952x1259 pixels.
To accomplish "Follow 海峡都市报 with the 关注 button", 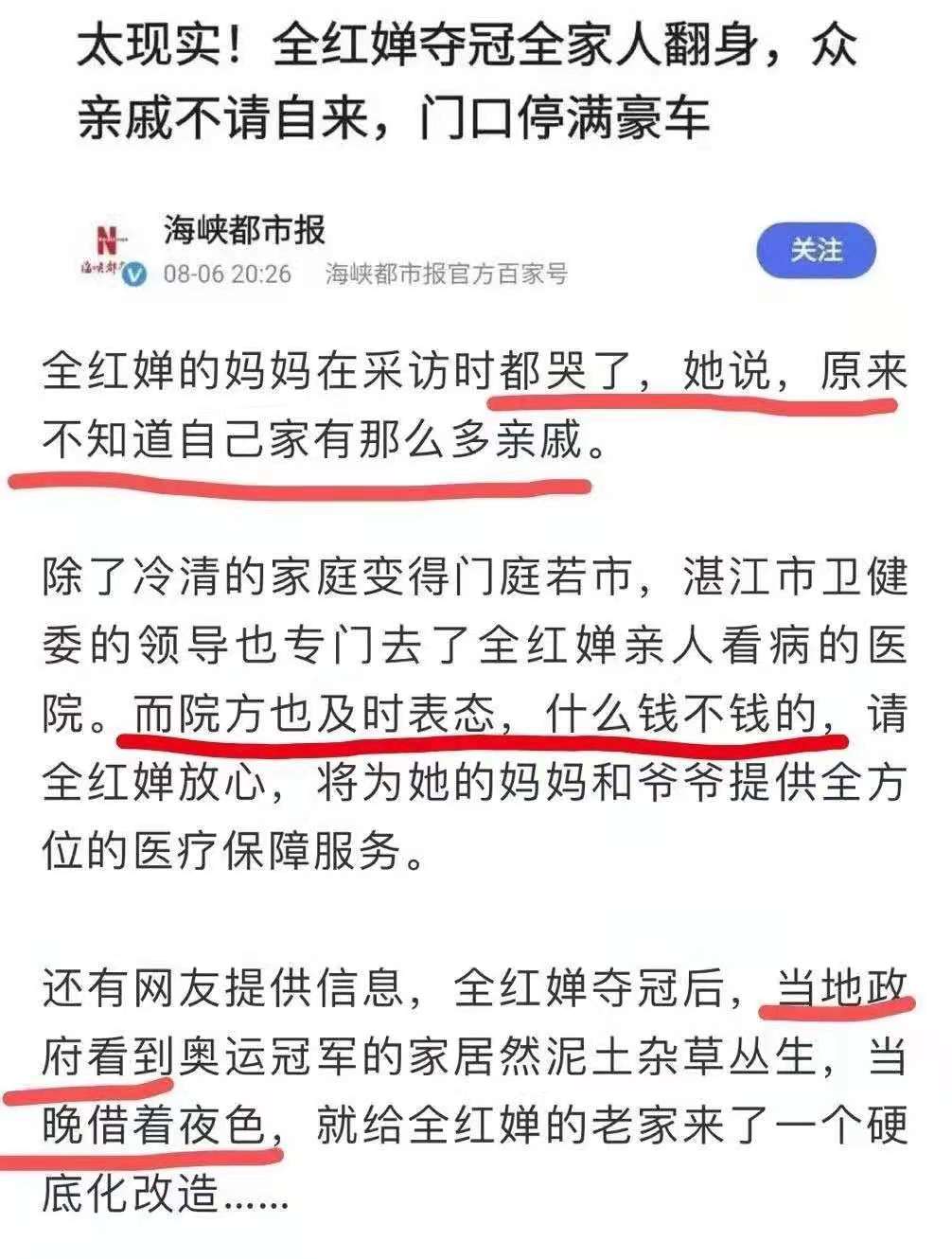I will pyautogui.click(x=816, y=251).
